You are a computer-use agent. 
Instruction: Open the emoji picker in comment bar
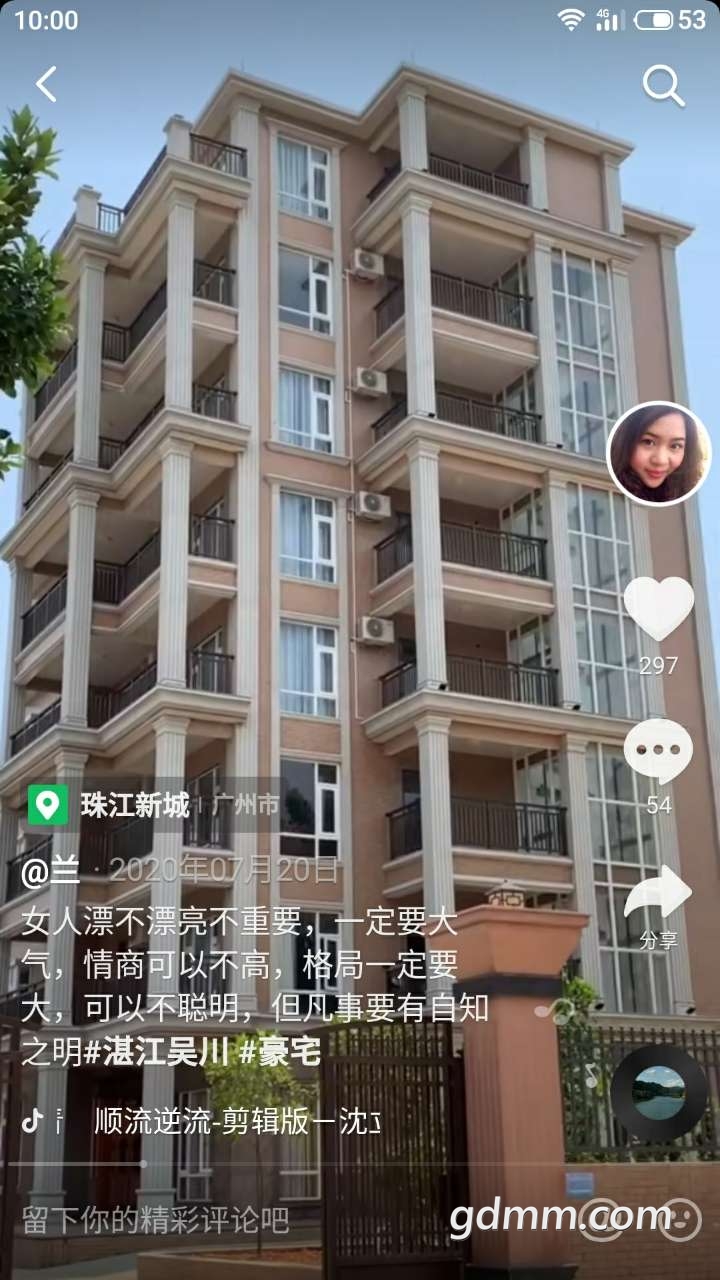point(680,1219)
